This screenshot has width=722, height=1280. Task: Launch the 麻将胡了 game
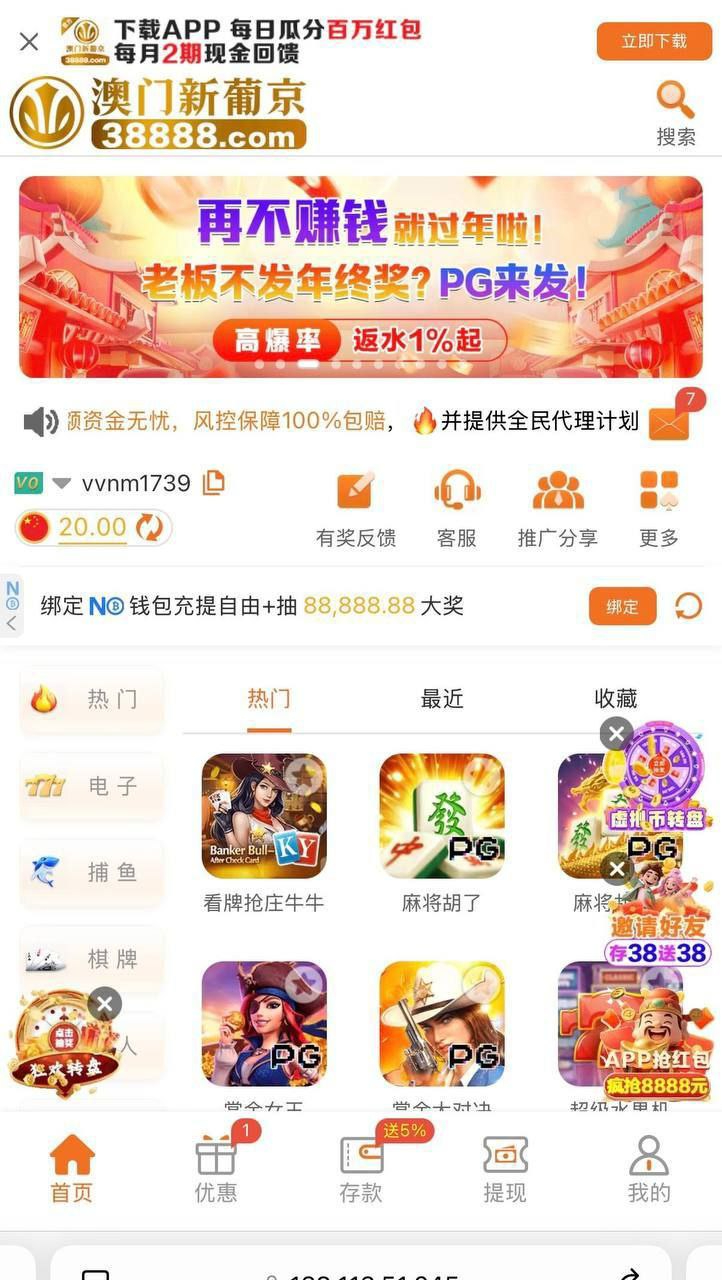442,816
